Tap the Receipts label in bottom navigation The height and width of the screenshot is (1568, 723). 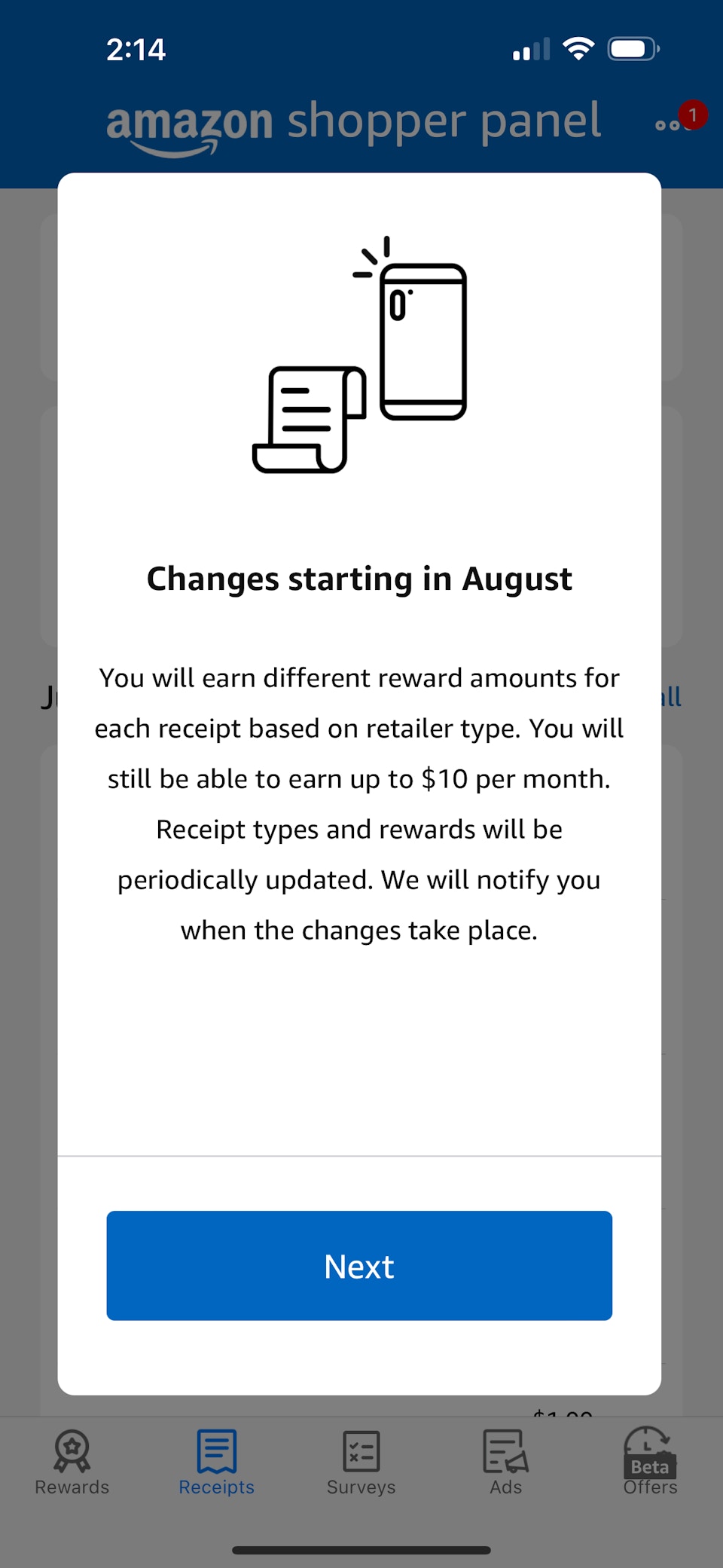point(215,1487)
